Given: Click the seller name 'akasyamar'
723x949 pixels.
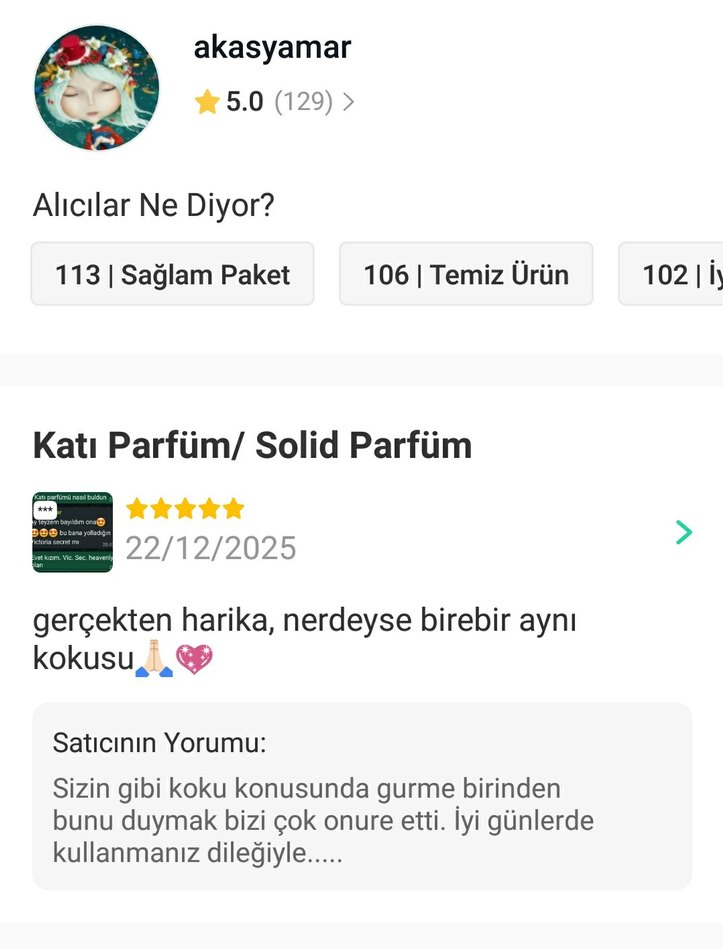Looking at the screenshot, I should (272, 46).
